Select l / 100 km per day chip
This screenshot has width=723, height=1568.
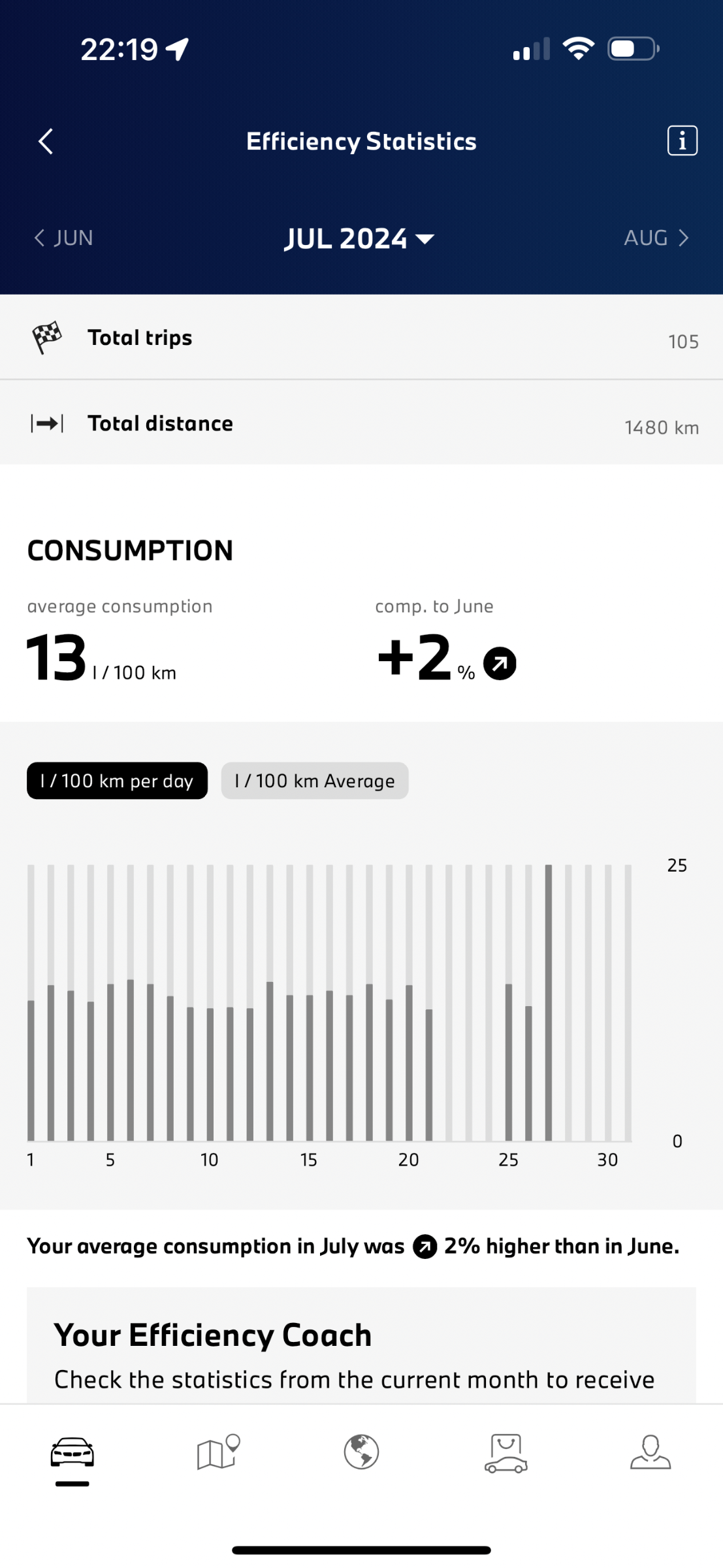pos(117,781)
